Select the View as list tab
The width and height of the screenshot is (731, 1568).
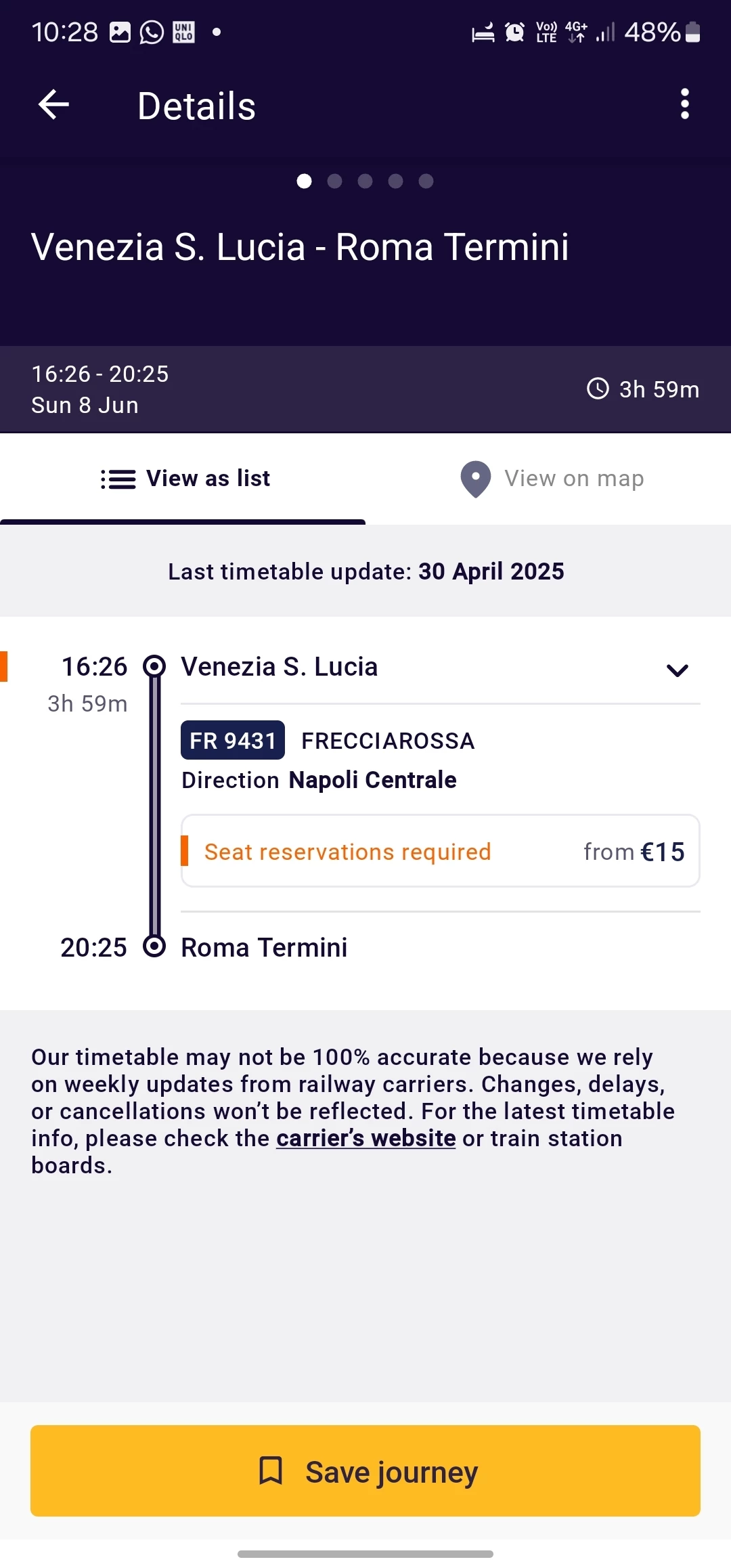(x=183, y=479)
